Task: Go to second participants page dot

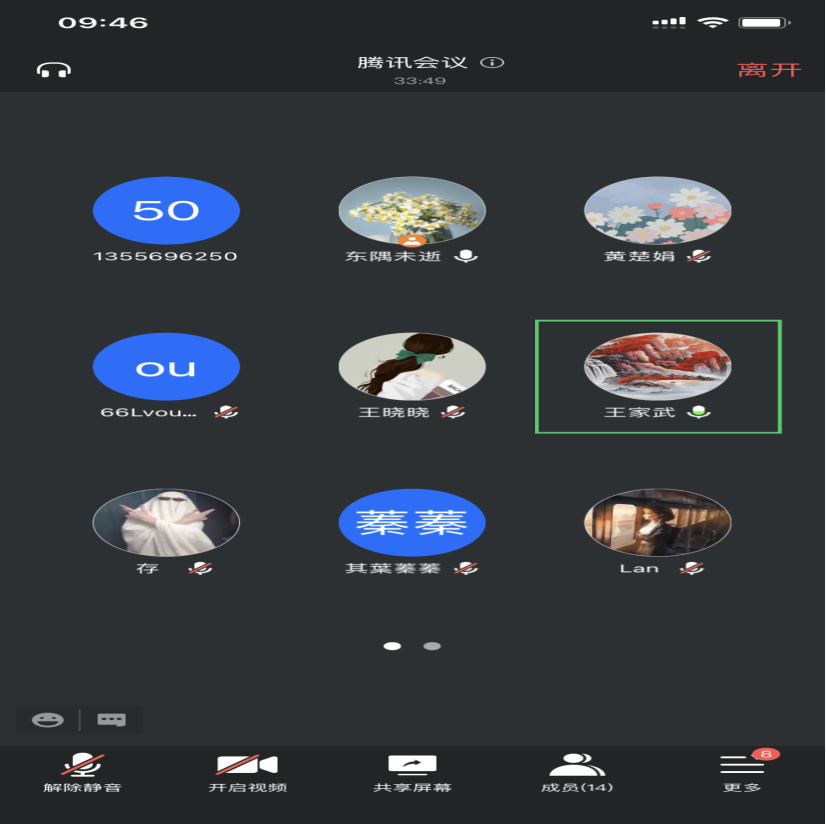Action: click(432, 646)
